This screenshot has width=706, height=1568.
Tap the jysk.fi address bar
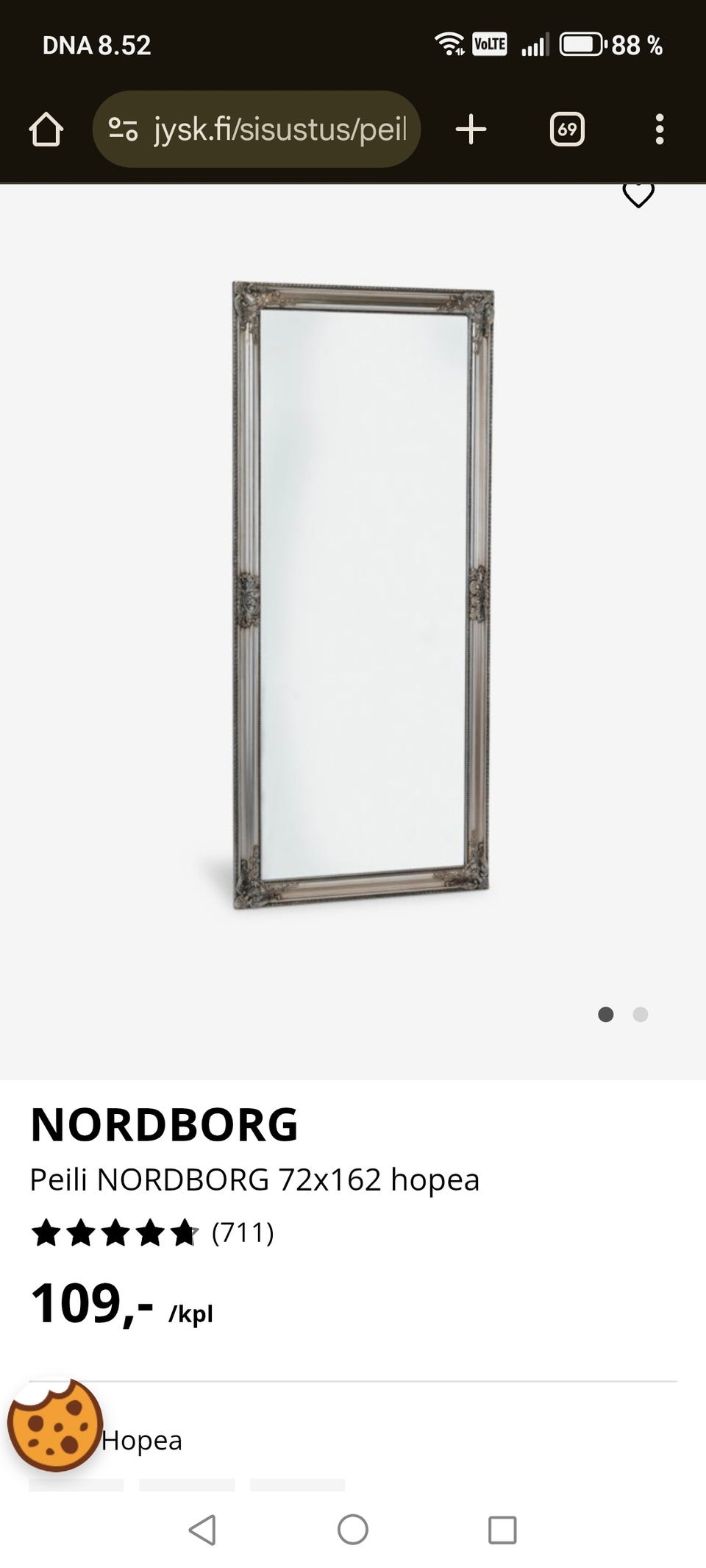(257, 130)
